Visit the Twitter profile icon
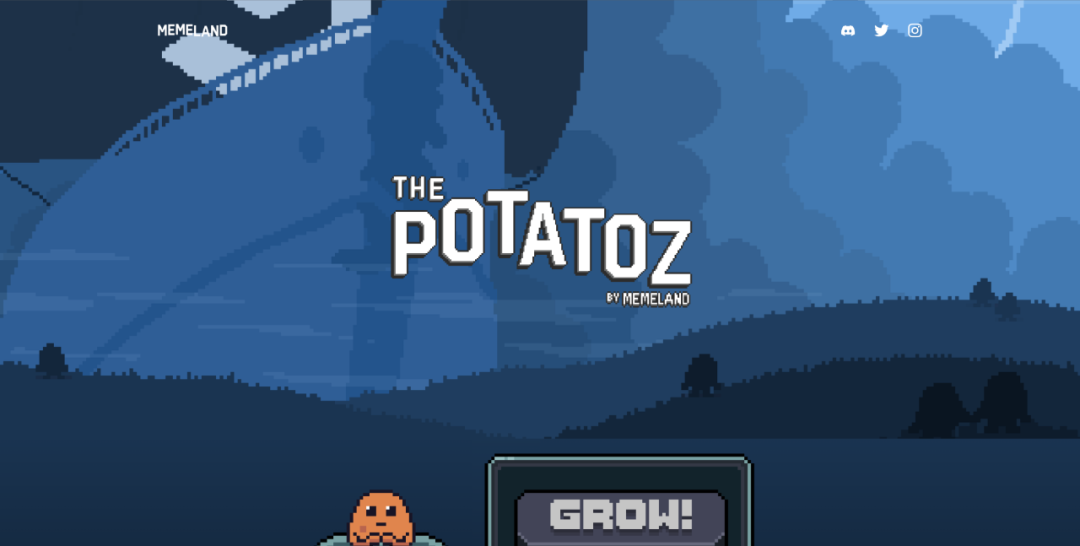The width and height of the screenshot is (1080, 546). pyautogui.click(x=881, y=30)
